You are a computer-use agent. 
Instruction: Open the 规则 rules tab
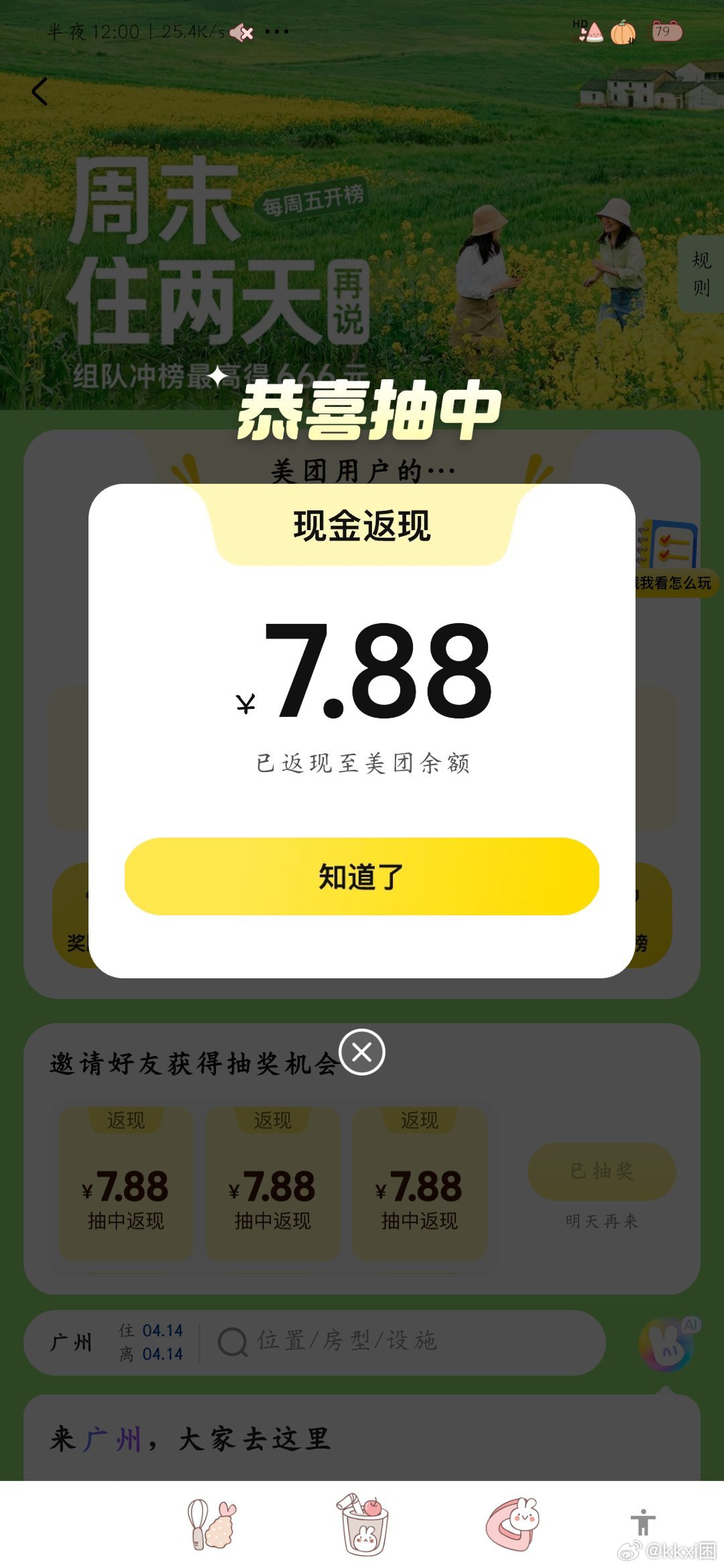tap(701, 273)
